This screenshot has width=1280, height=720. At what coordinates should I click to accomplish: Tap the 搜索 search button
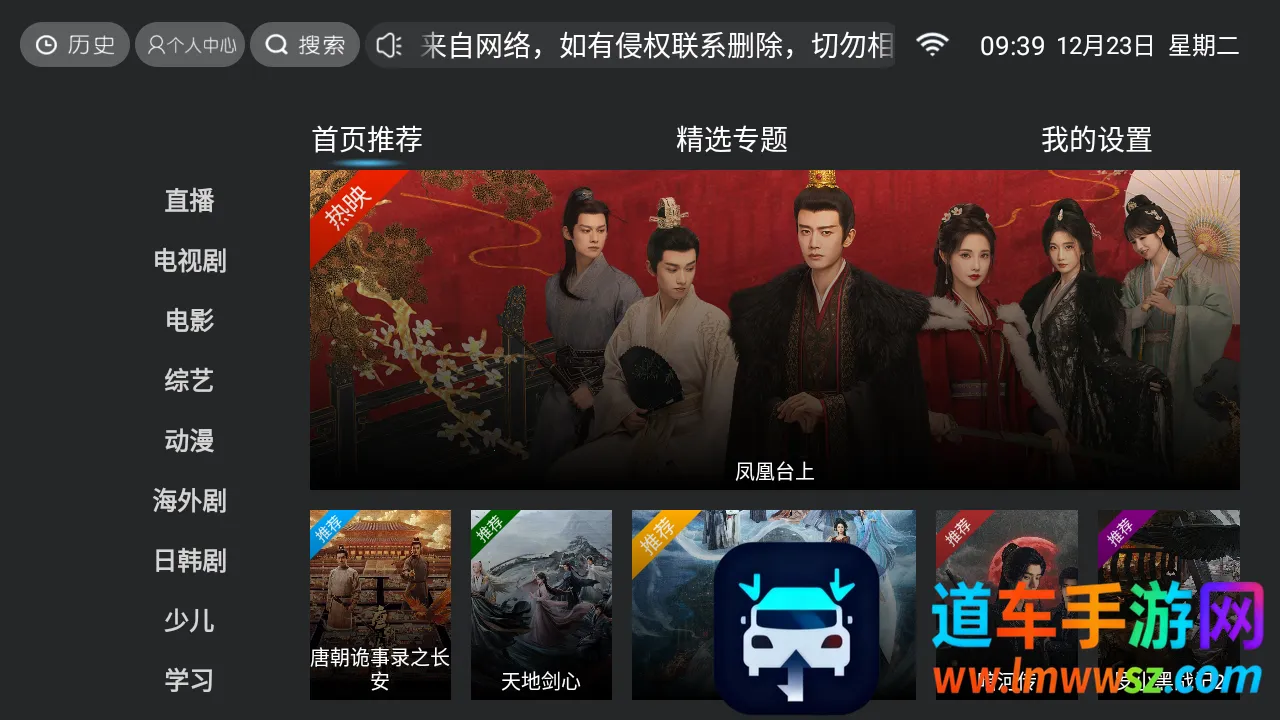click(305, 45)
